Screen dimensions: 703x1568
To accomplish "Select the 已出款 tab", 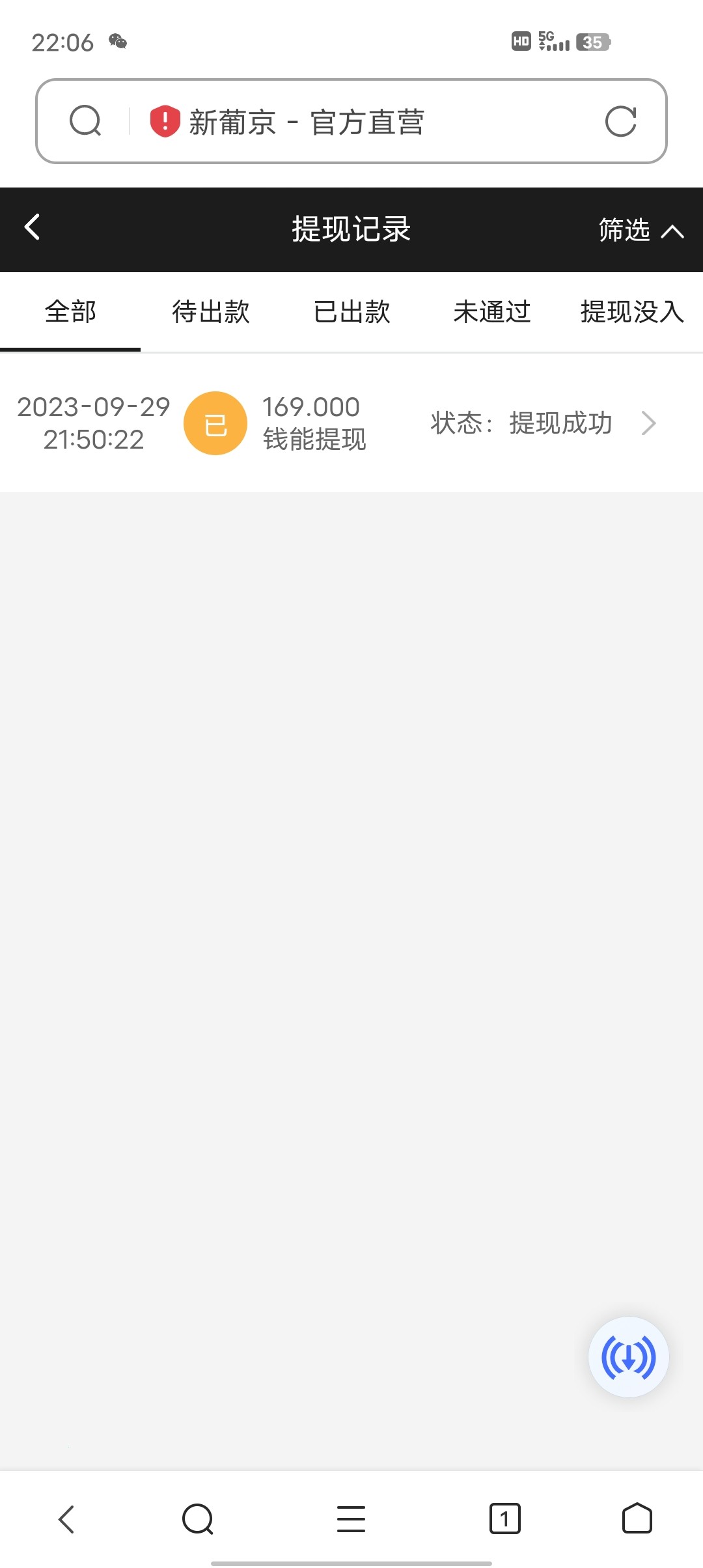I will click(x=351, y=313).
